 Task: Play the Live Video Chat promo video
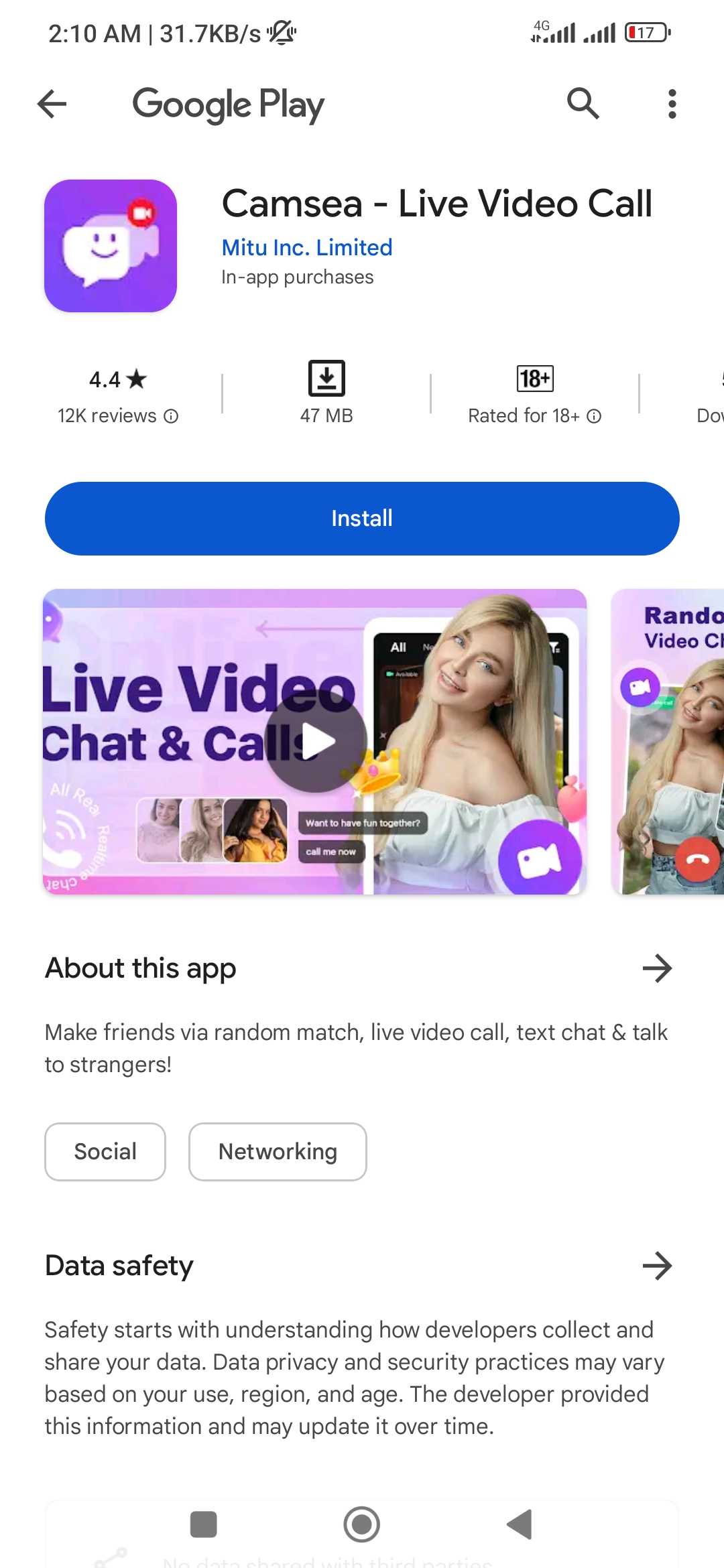pos(316,741)
